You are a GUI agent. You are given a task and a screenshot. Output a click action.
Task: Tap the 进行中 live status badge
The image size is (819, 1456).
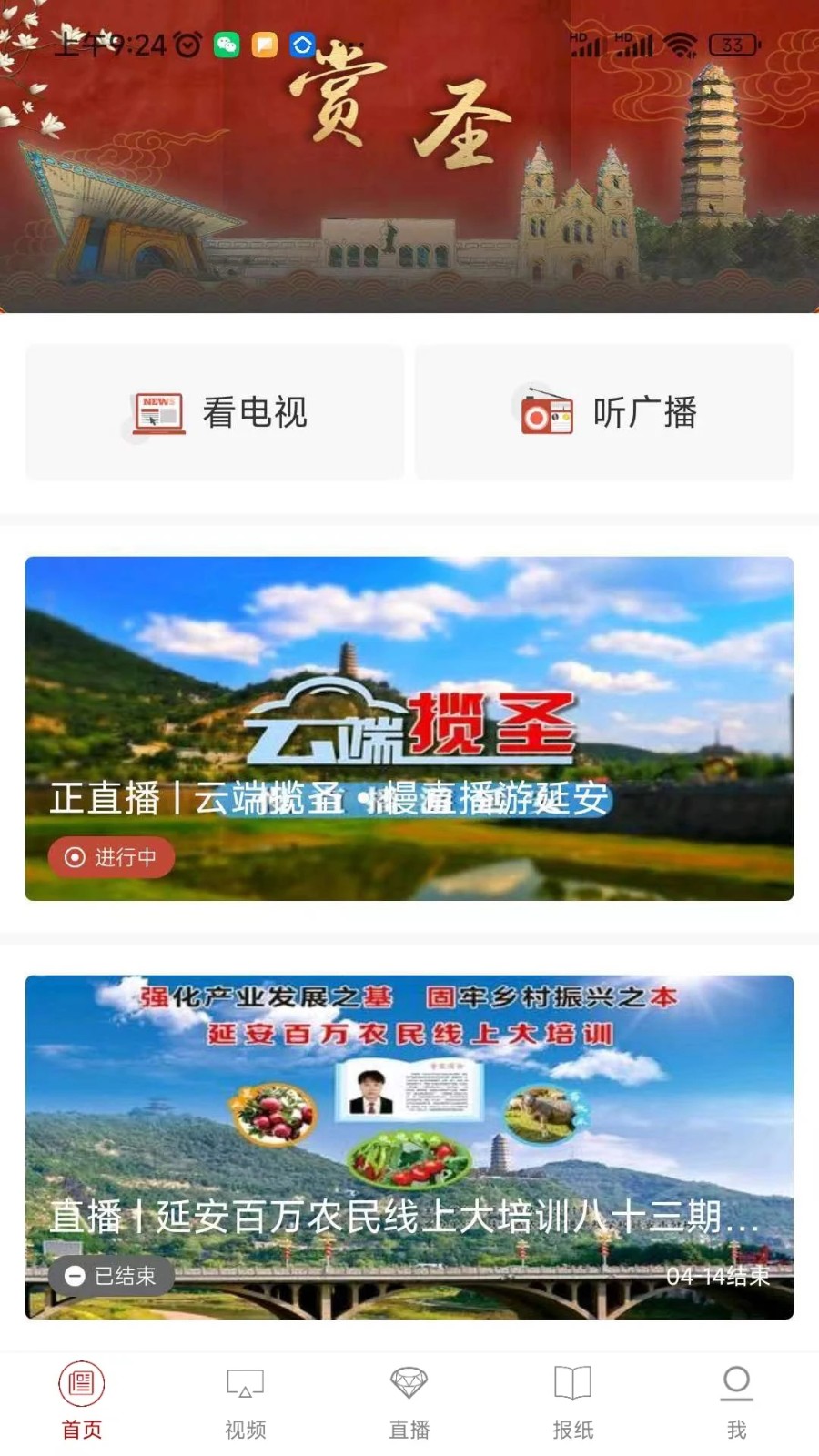111,856
